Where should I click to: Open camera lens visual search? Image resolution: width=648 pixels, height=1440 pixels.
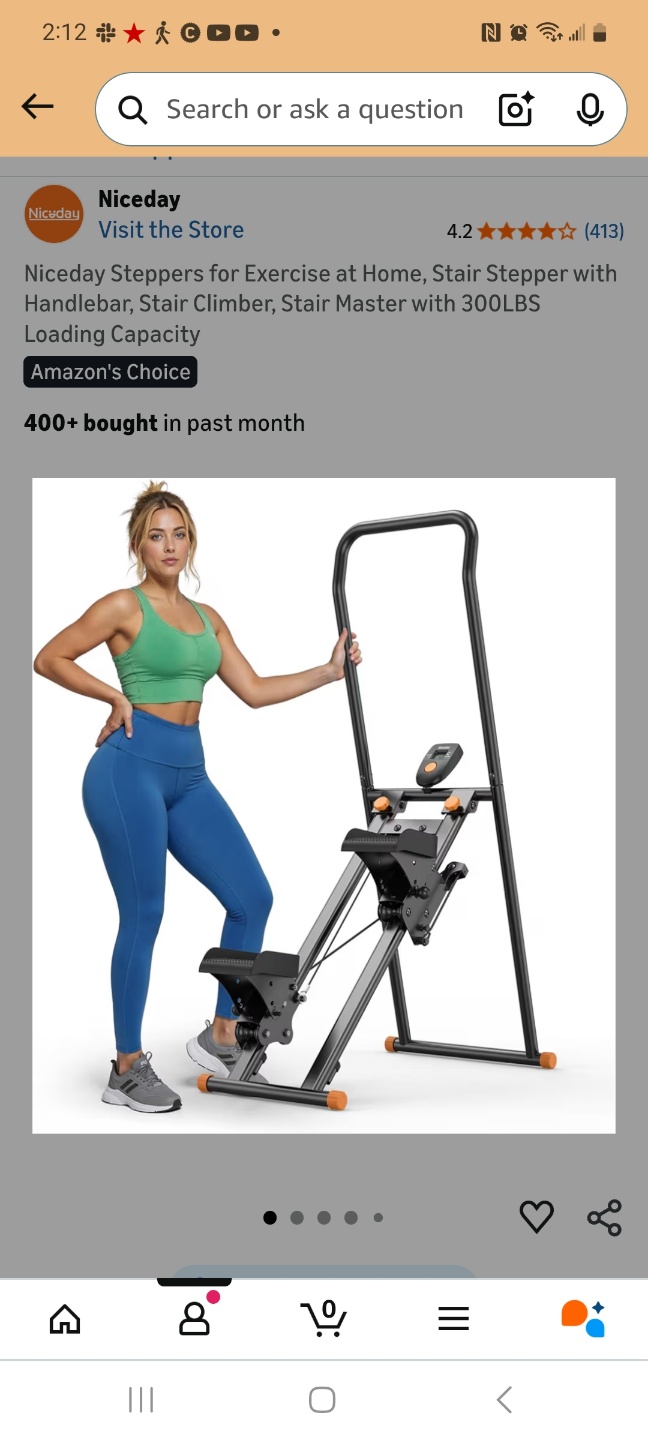coord(516,109)
